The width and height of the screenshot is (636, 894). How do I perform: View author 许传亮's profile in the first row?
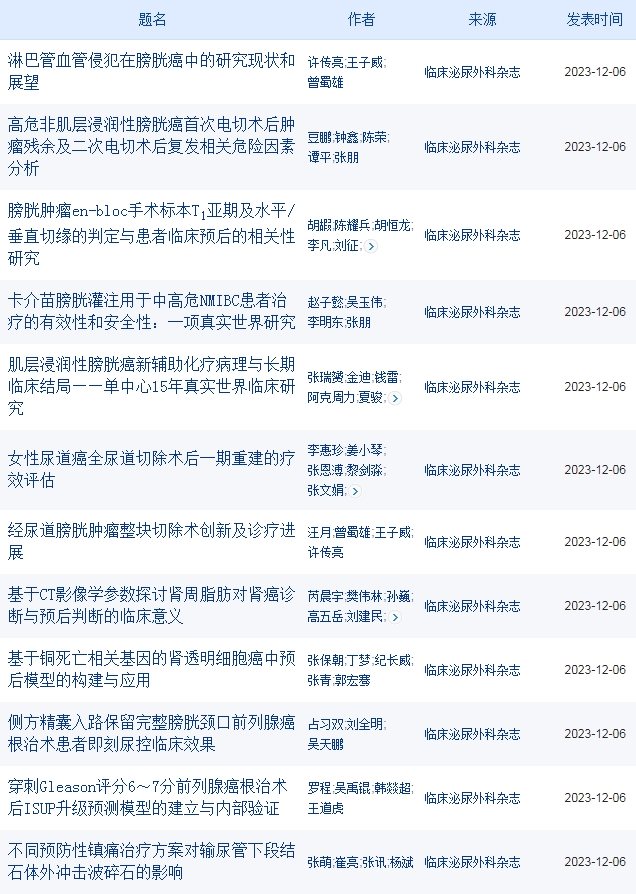tap(324, 63)
